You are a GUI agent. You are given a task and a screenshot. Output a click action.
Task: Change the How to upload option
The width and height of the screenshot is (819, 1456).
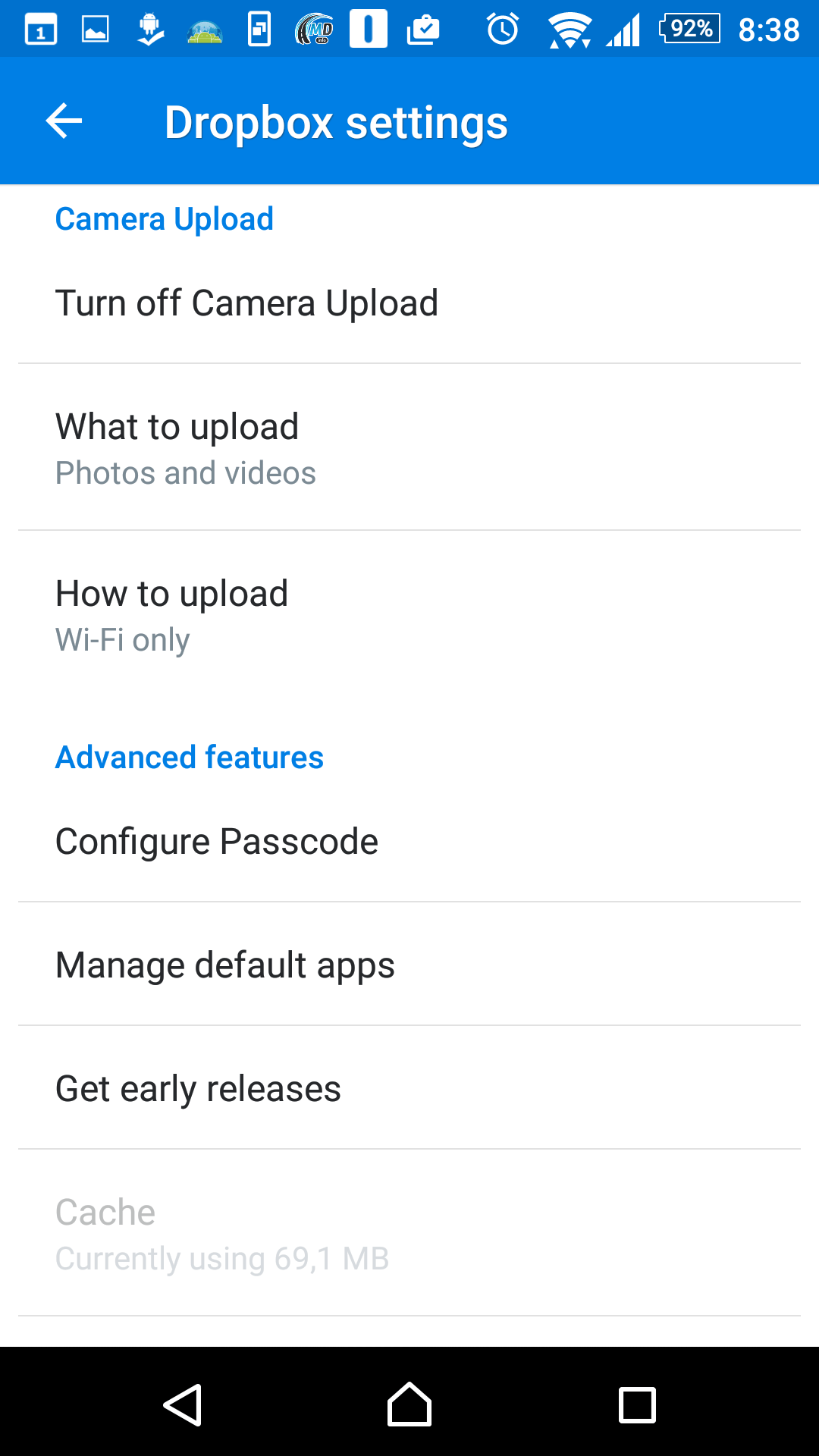click(x=409, y=615)
